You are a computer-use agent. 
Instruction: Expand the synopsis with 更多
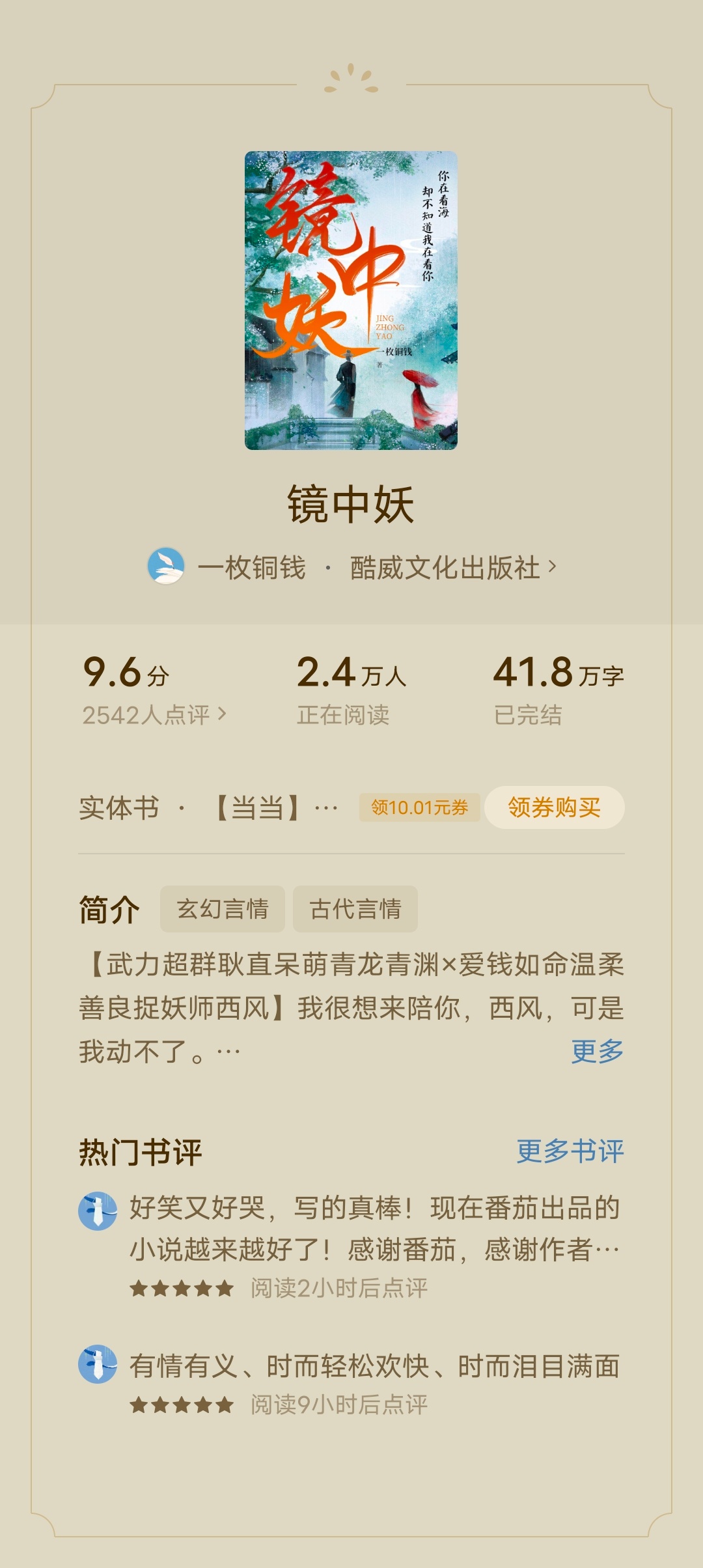[x=598, y=1051]
